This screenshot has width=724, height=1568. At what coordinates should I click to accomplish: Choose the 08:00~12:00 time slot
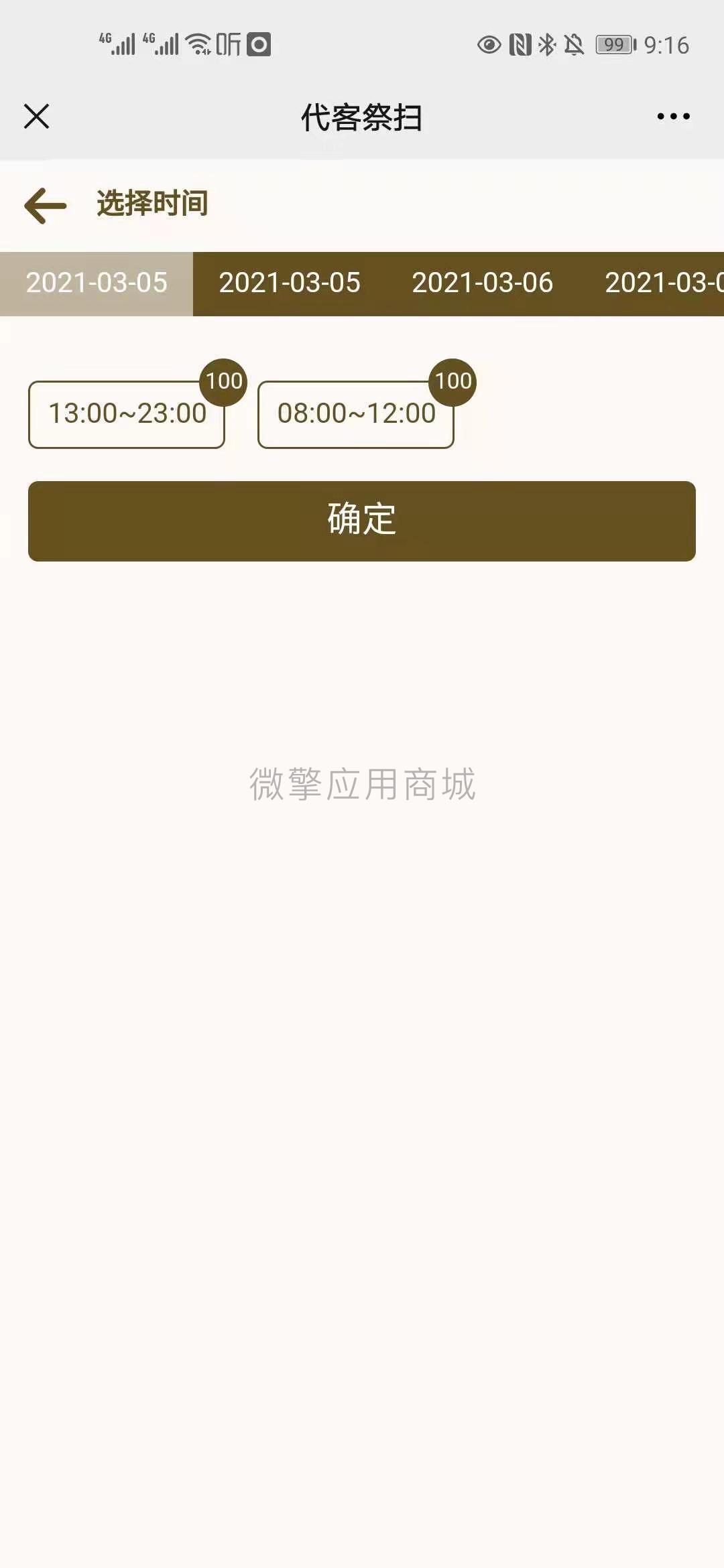[356, 414]
